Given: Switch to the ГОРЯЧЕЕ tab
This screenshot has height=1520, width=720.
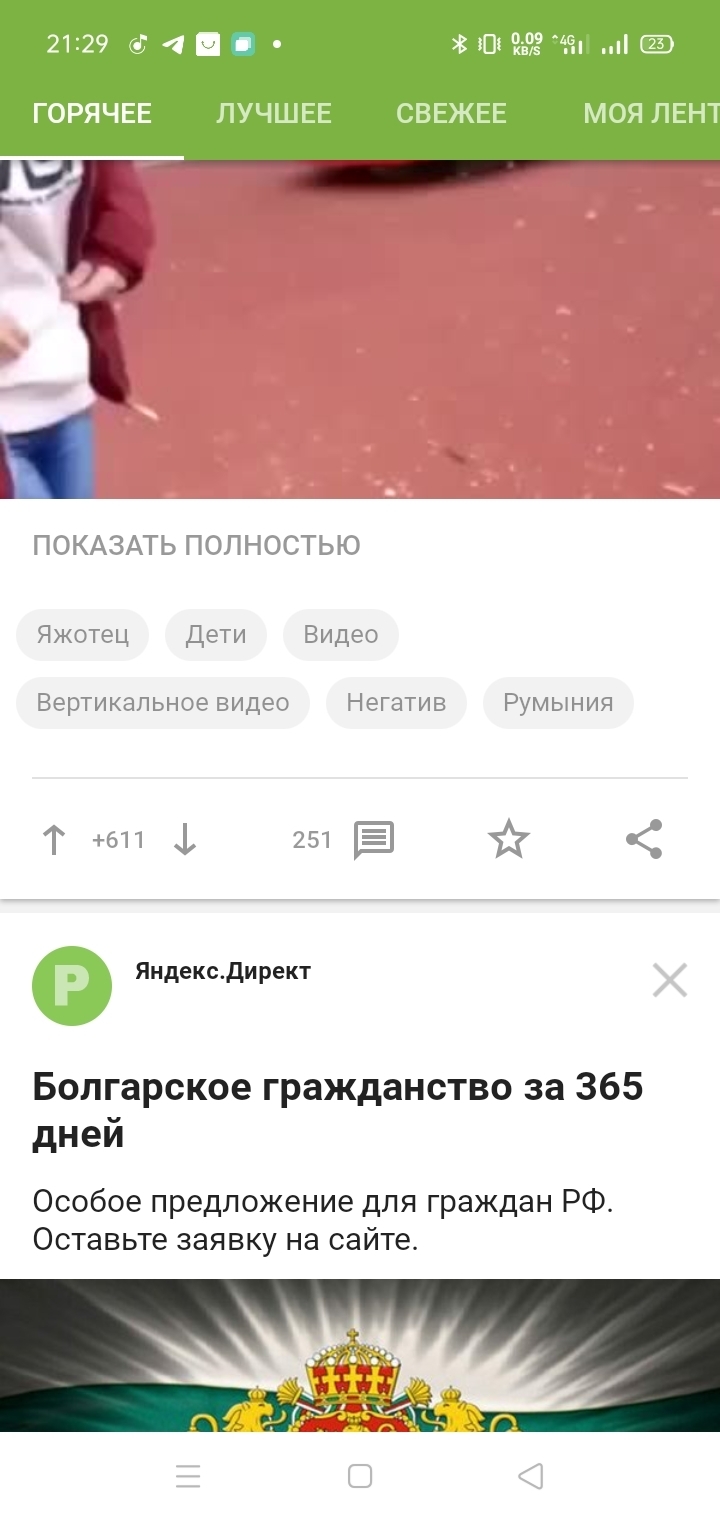Looking at the screenshot, I should pos(92,114).
